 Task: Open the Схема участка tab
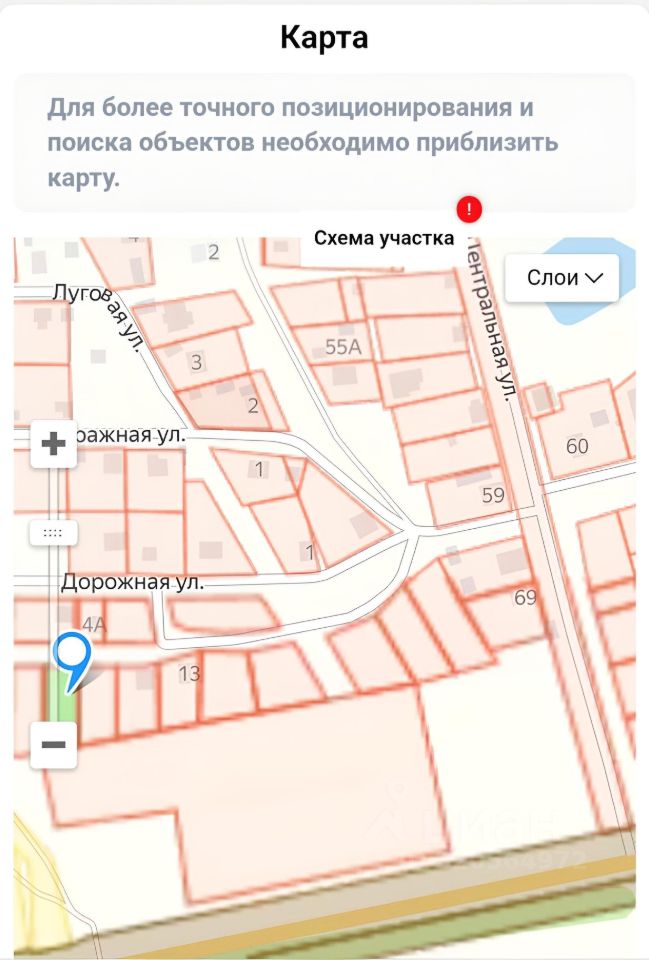coord(384,238)
